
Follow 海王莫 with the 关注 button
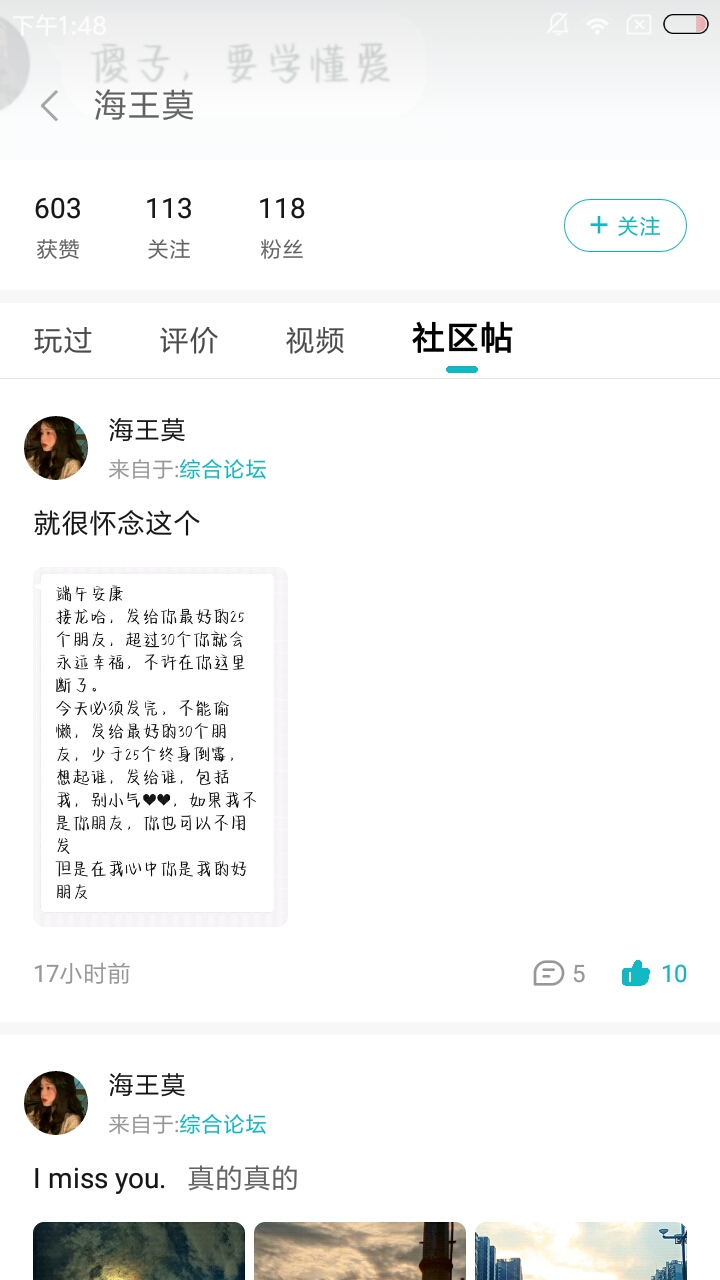click(x=625, y=226)
